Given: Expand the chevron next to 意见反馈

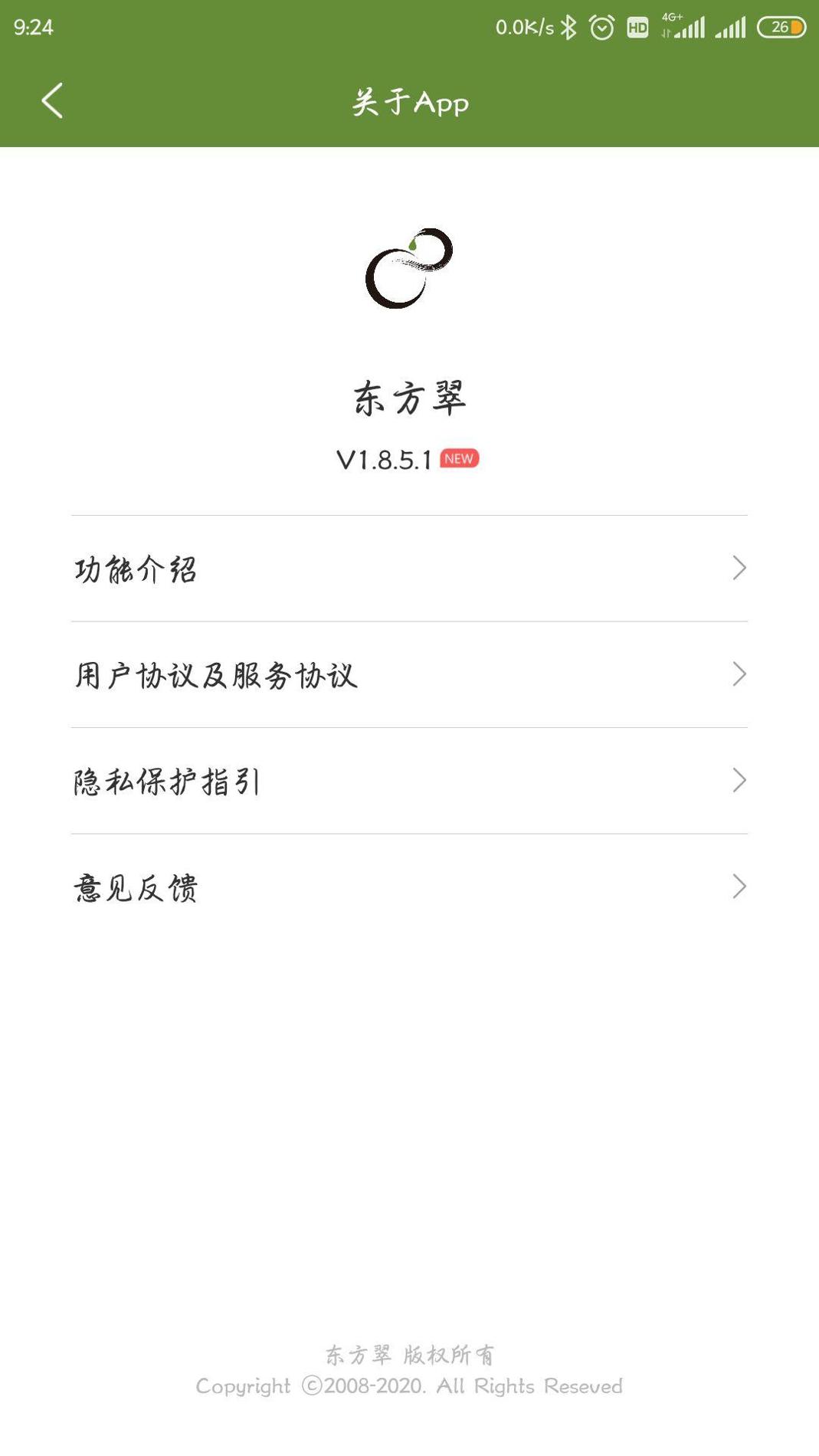Looking at the screenshot, I should coord(739,887).
